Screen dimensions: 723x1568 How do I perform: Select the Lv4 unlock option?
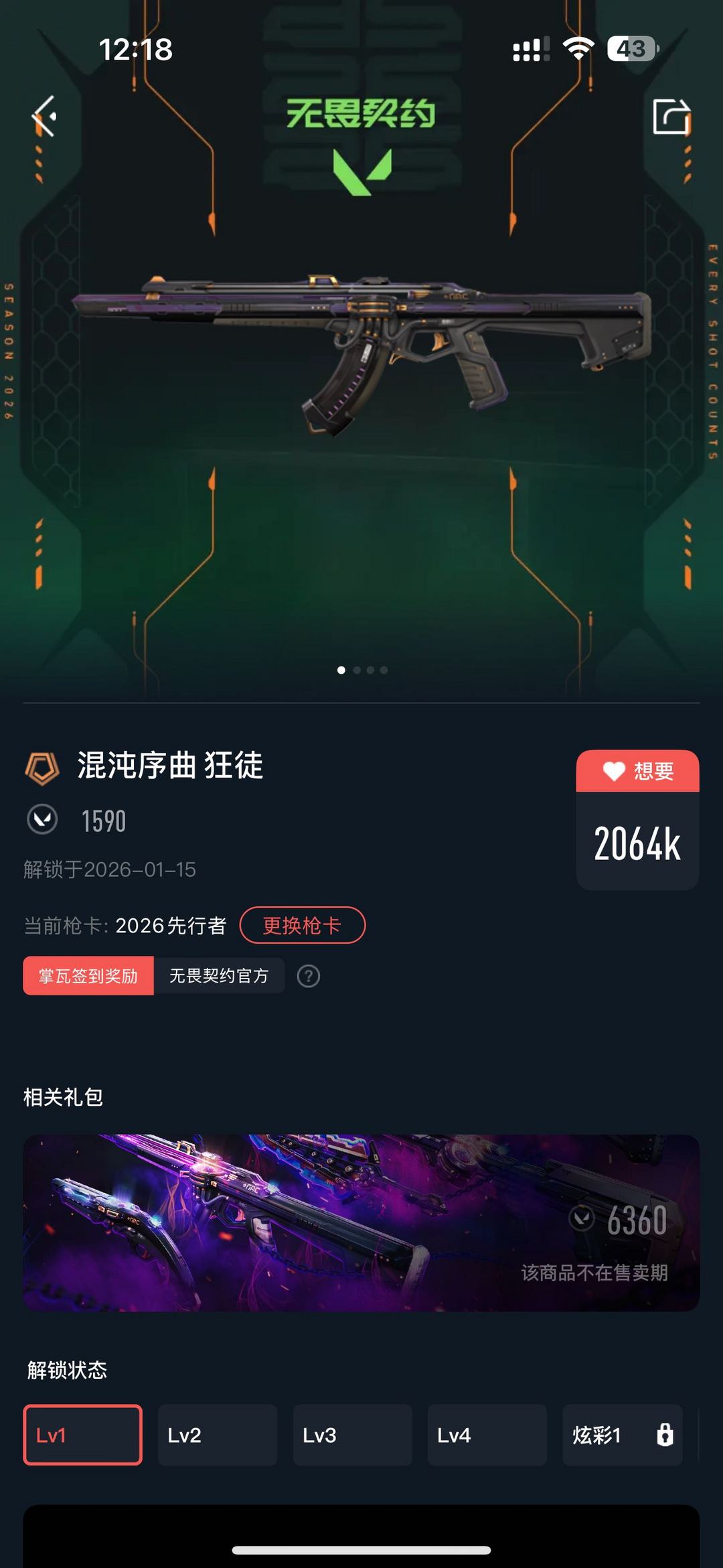487,1435
